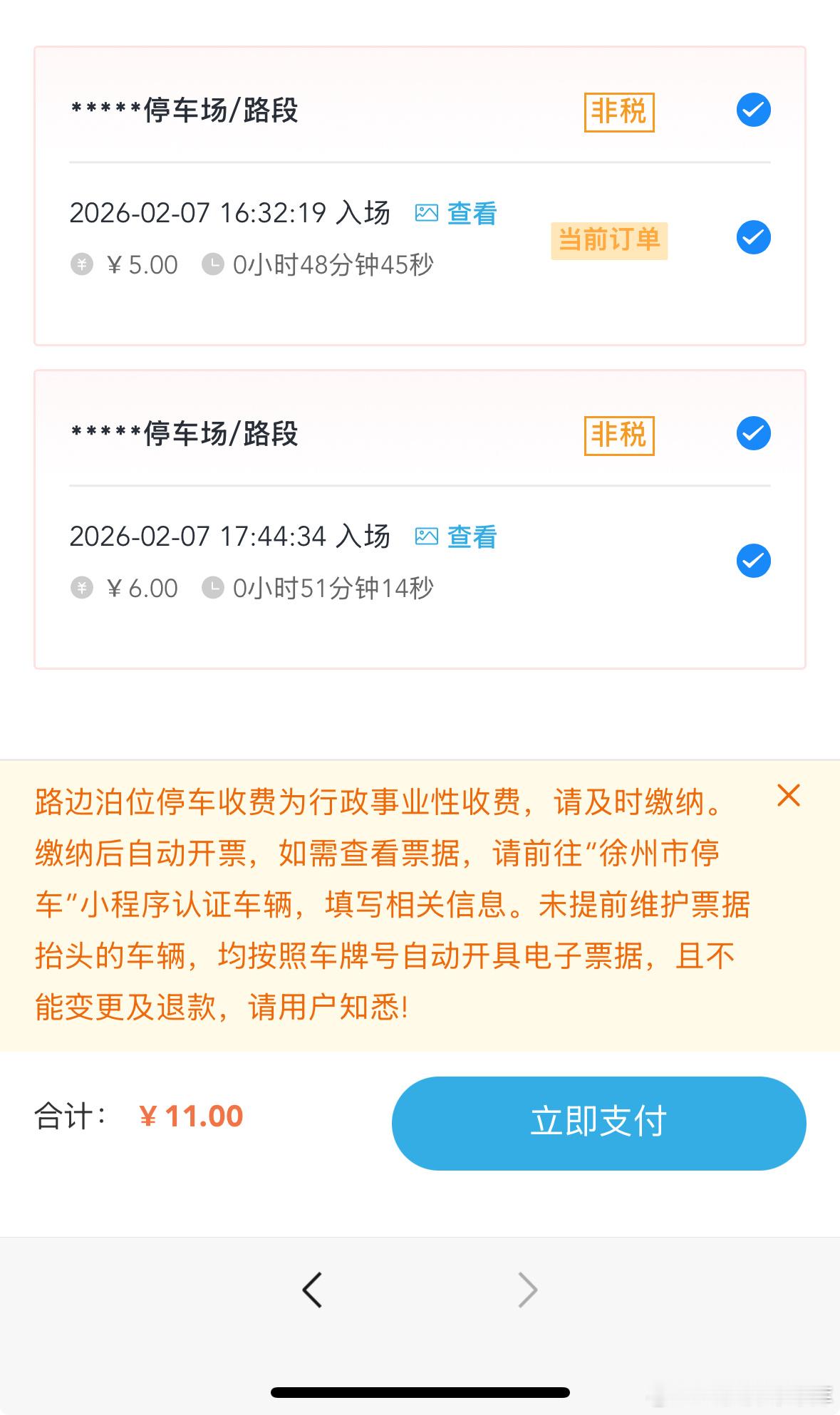This screenshot has width=840, height=1415.
Task: Tap the 非税 stamp badge on the second order
Action: tap(618, 436)
